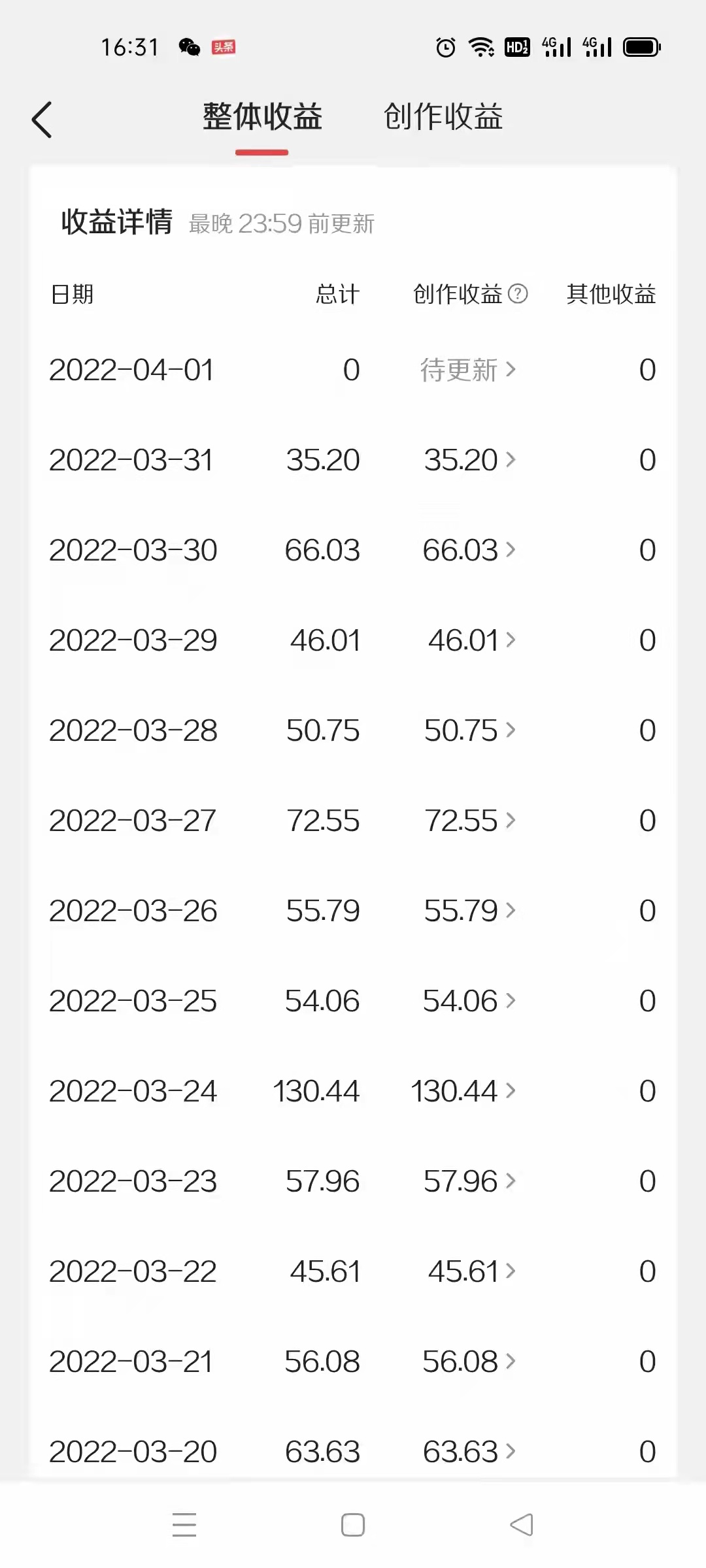This screenshot has height=1568, width=706.
Task: Open 66.03 creation earnings for 2022-03-30
Action: tap(469, 550)
